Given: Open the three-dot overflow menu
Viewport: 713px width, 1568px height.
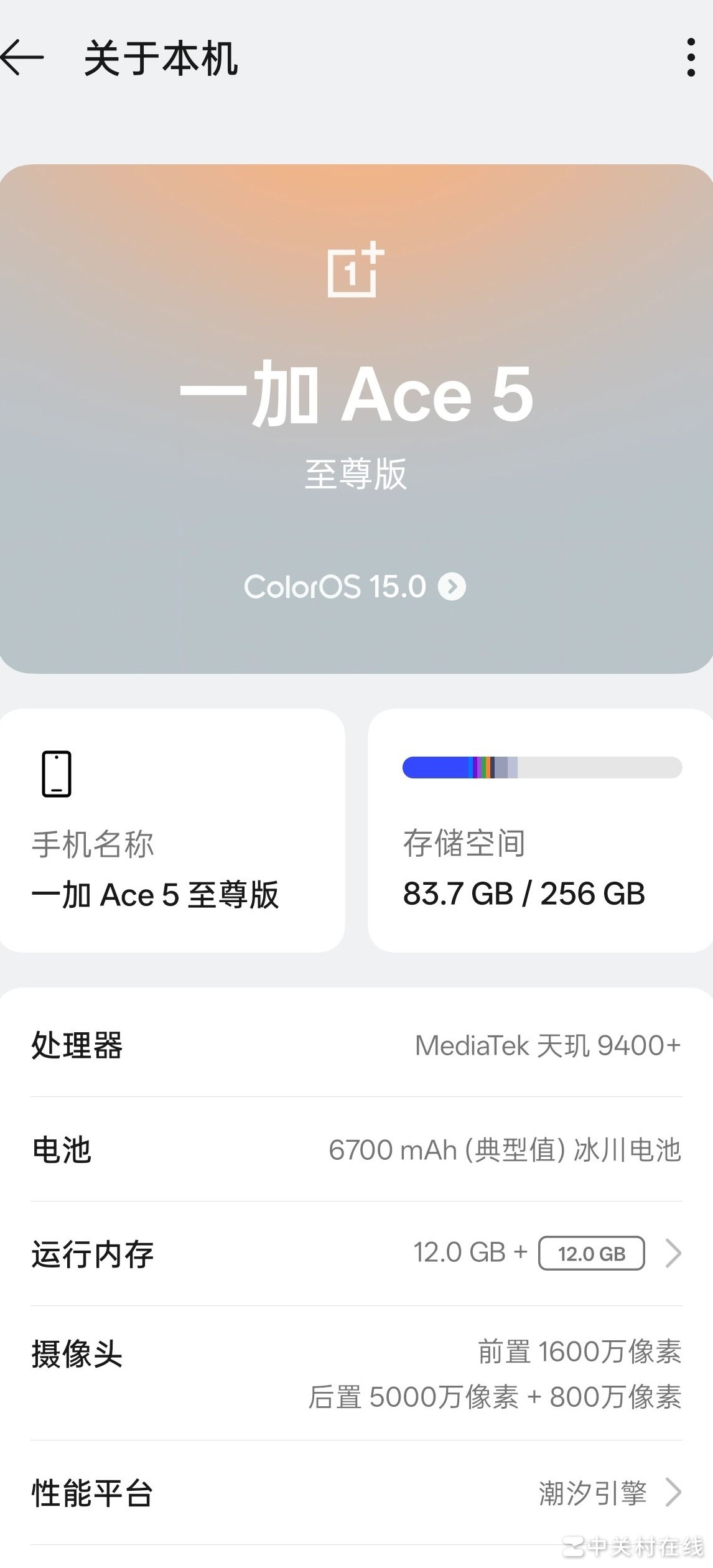Looking at the screenshot, I should click(691, 58).
